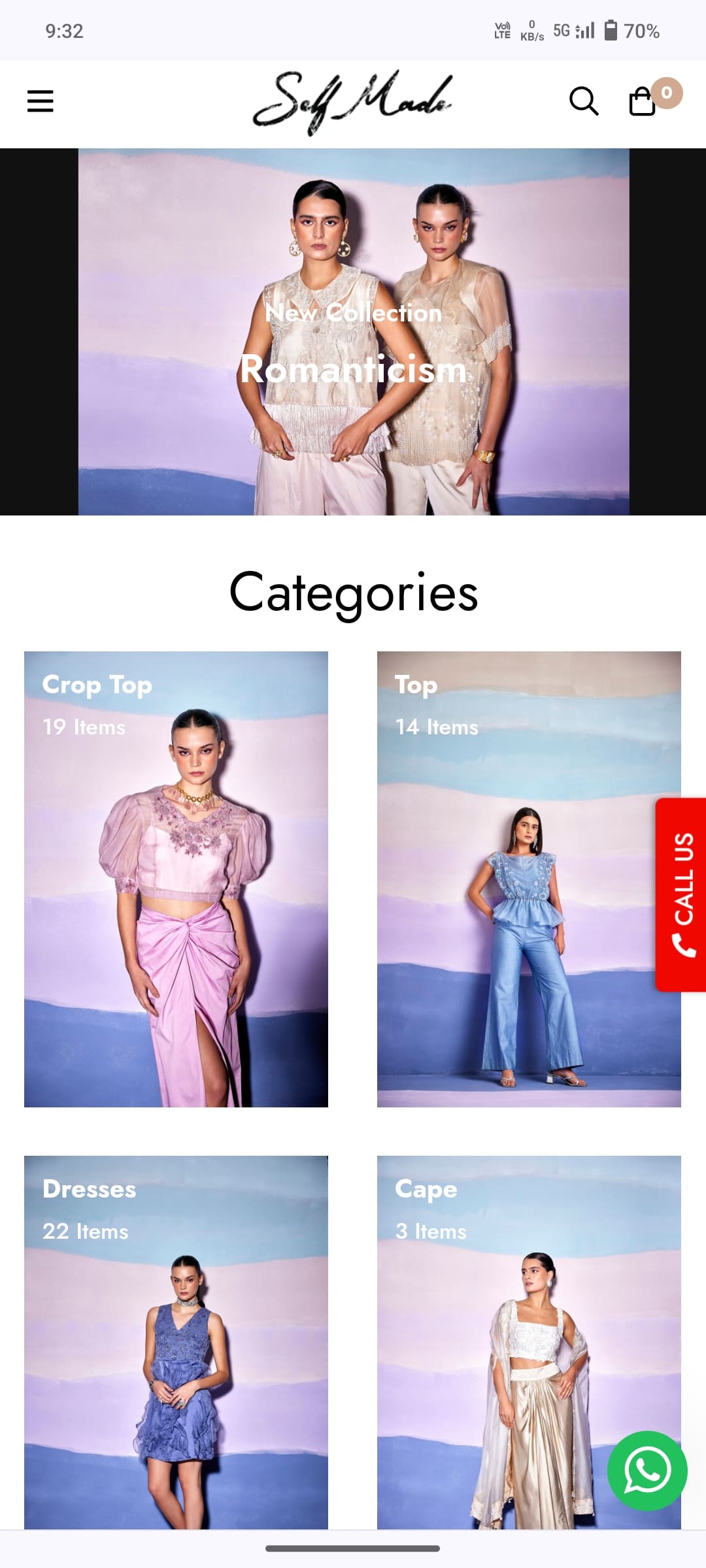Open the Romanticism New Collection banner
This screenshot has height=1568, width=706.
353,340
